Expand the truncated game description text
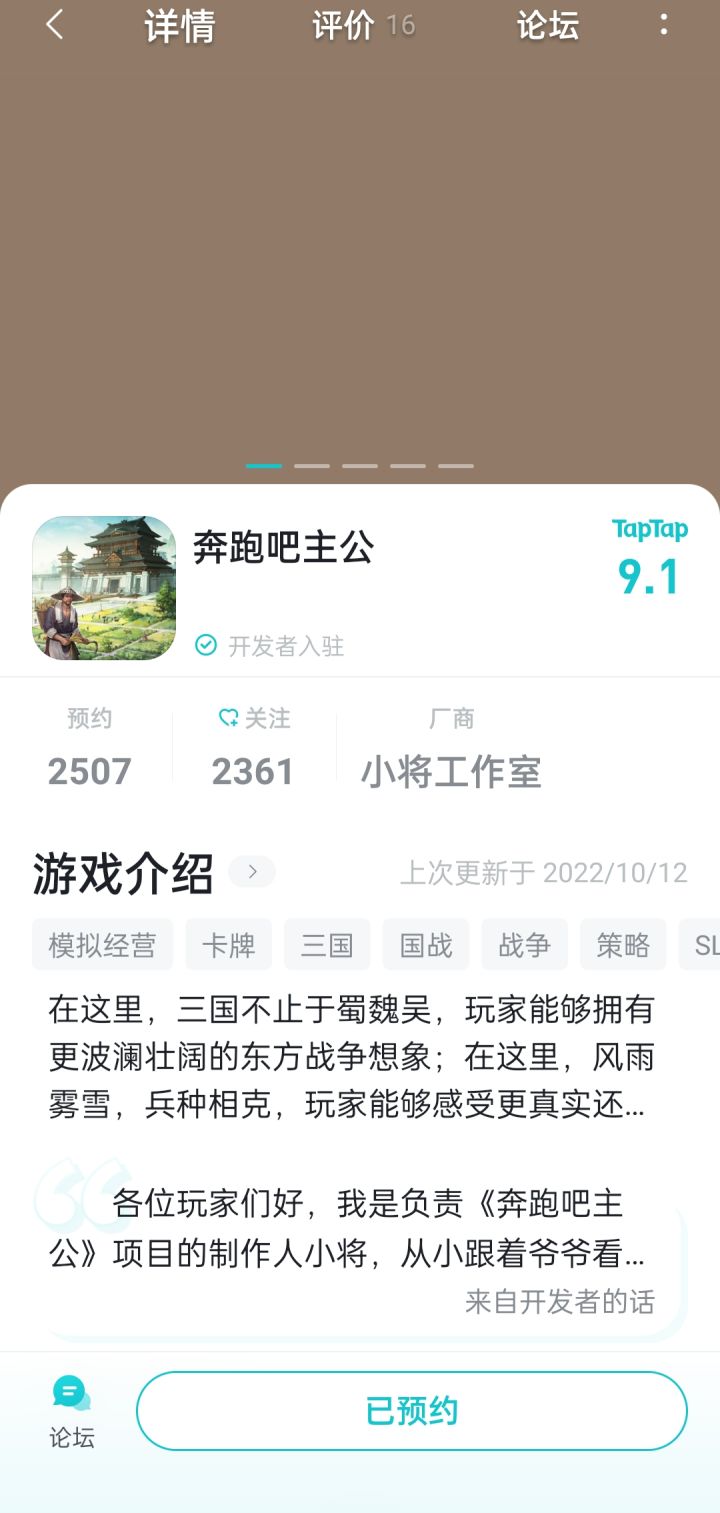This screenshot has height=1513, width=720. click(x=350, y=1058)
